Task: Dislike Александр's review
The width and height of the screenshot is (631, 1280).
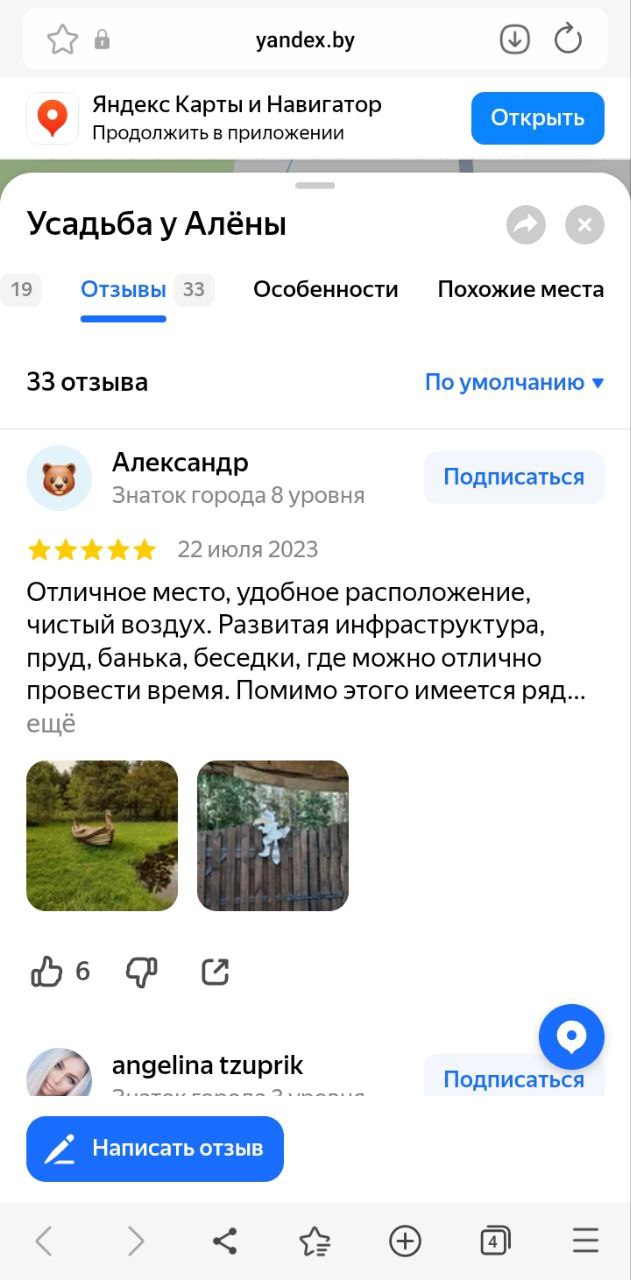Action: pyautogui.click(x=142, y=971)
